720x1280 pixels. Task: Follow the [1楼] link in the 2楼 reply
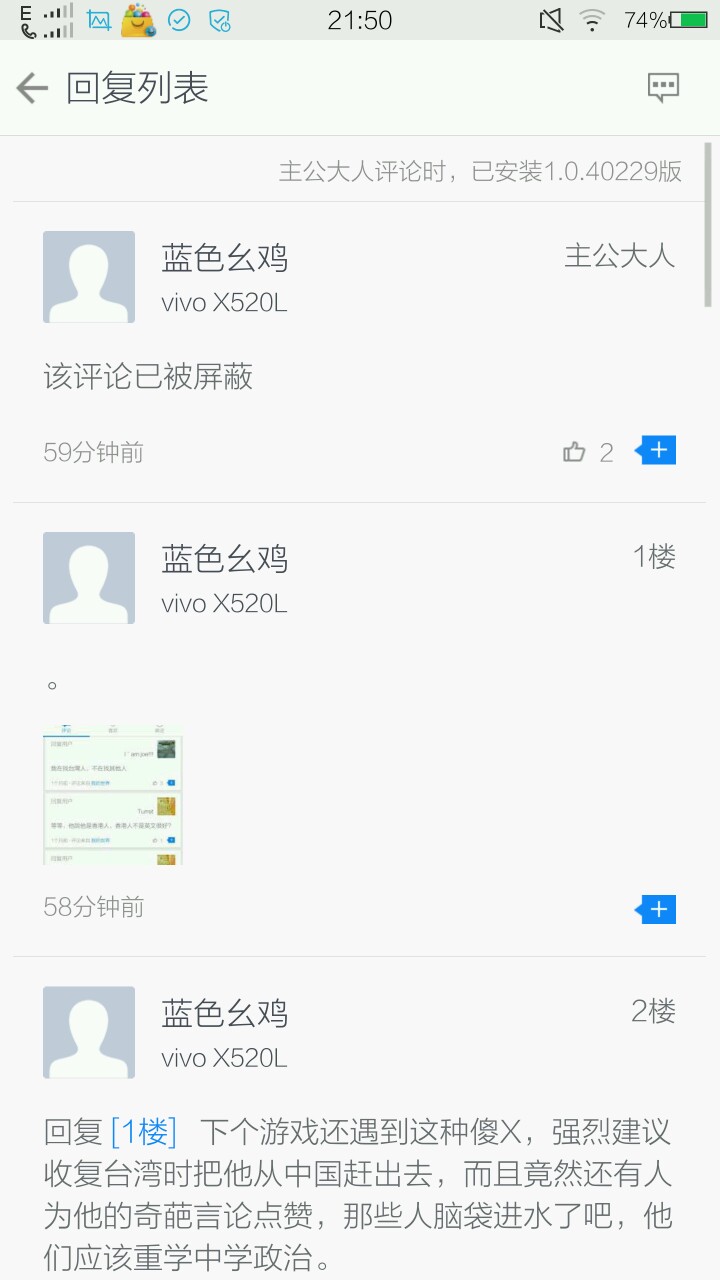tap(144, 1132)
